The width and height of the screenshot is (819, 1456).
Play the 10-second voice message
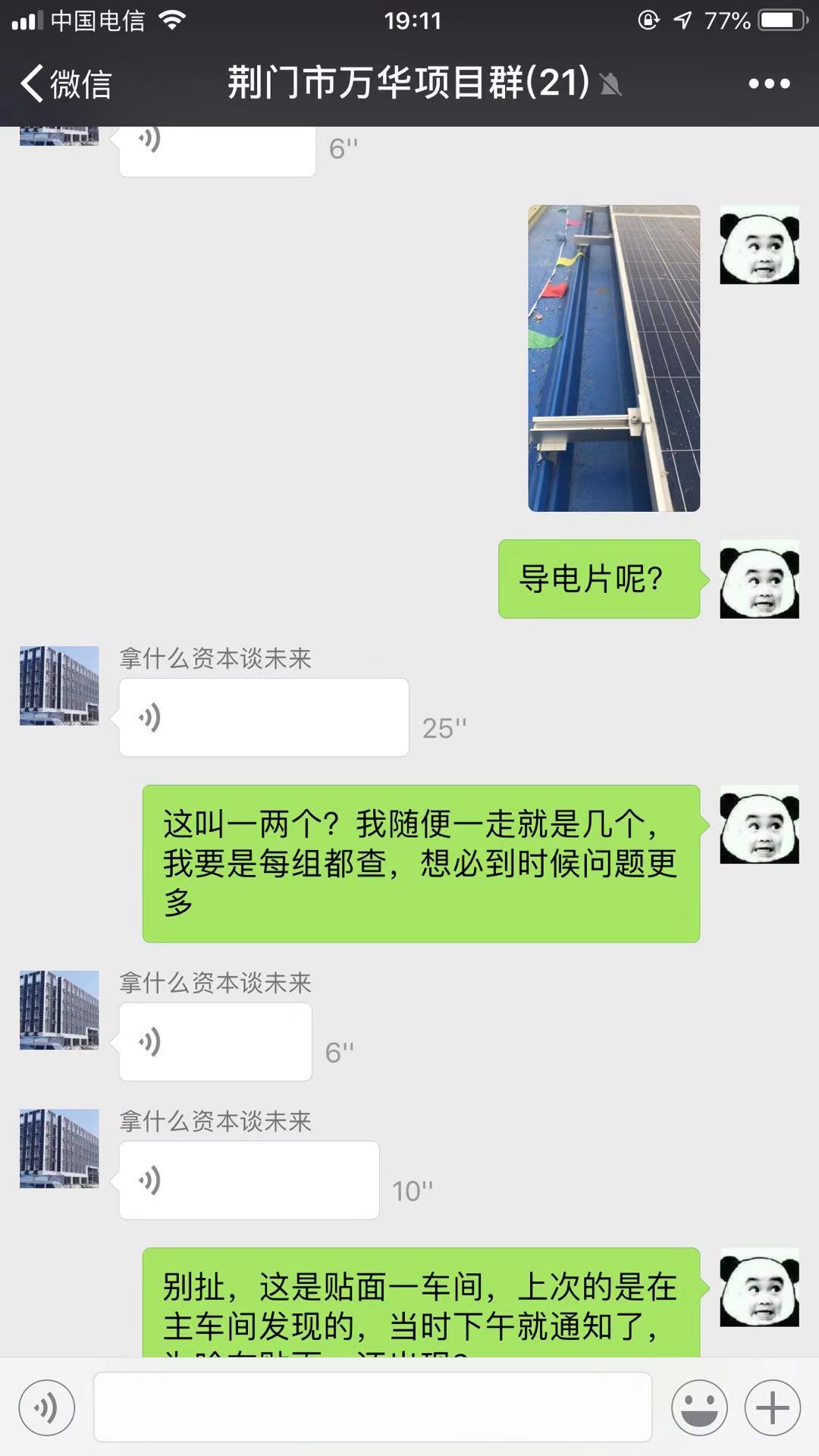pos(249,1181)
